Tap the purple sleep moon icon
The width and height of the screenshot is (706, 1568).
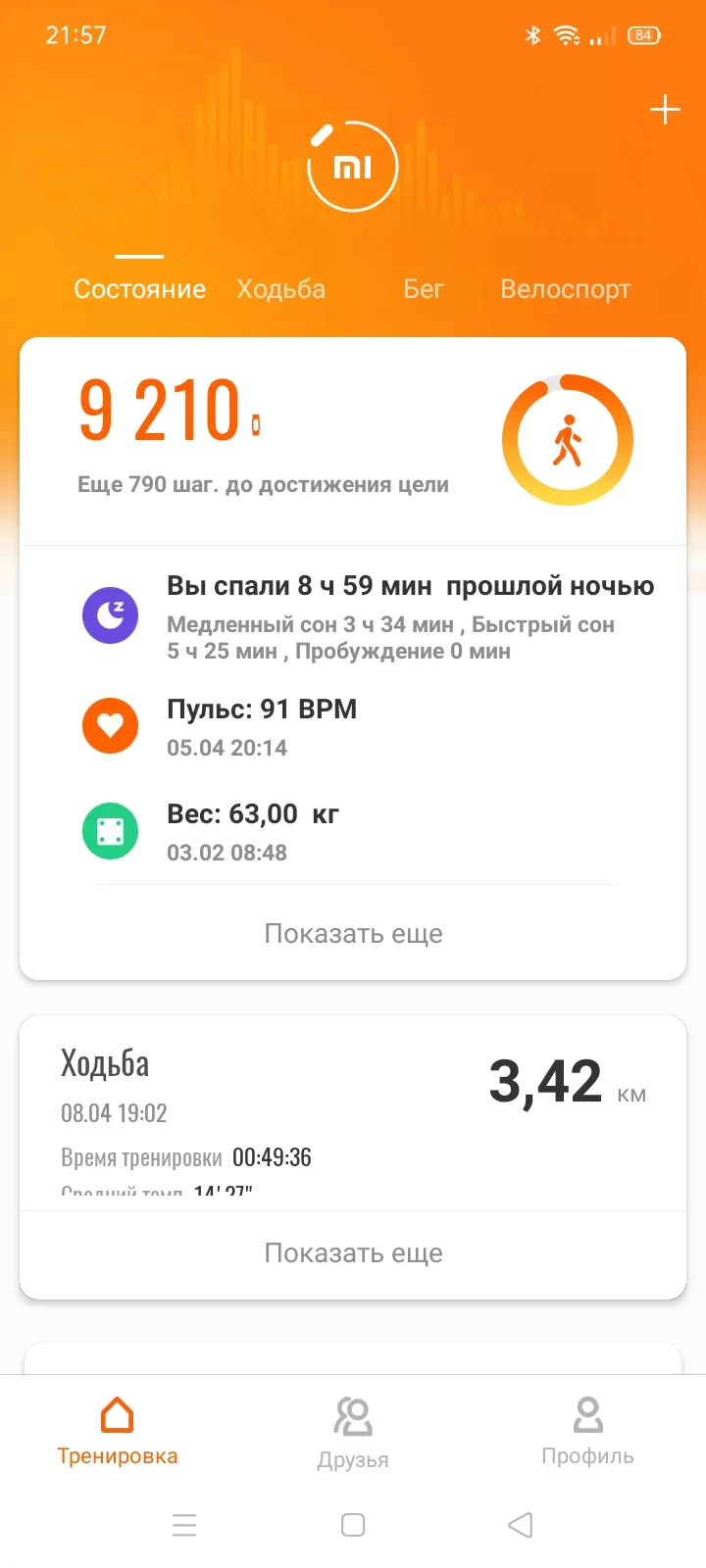coord(110,615)
